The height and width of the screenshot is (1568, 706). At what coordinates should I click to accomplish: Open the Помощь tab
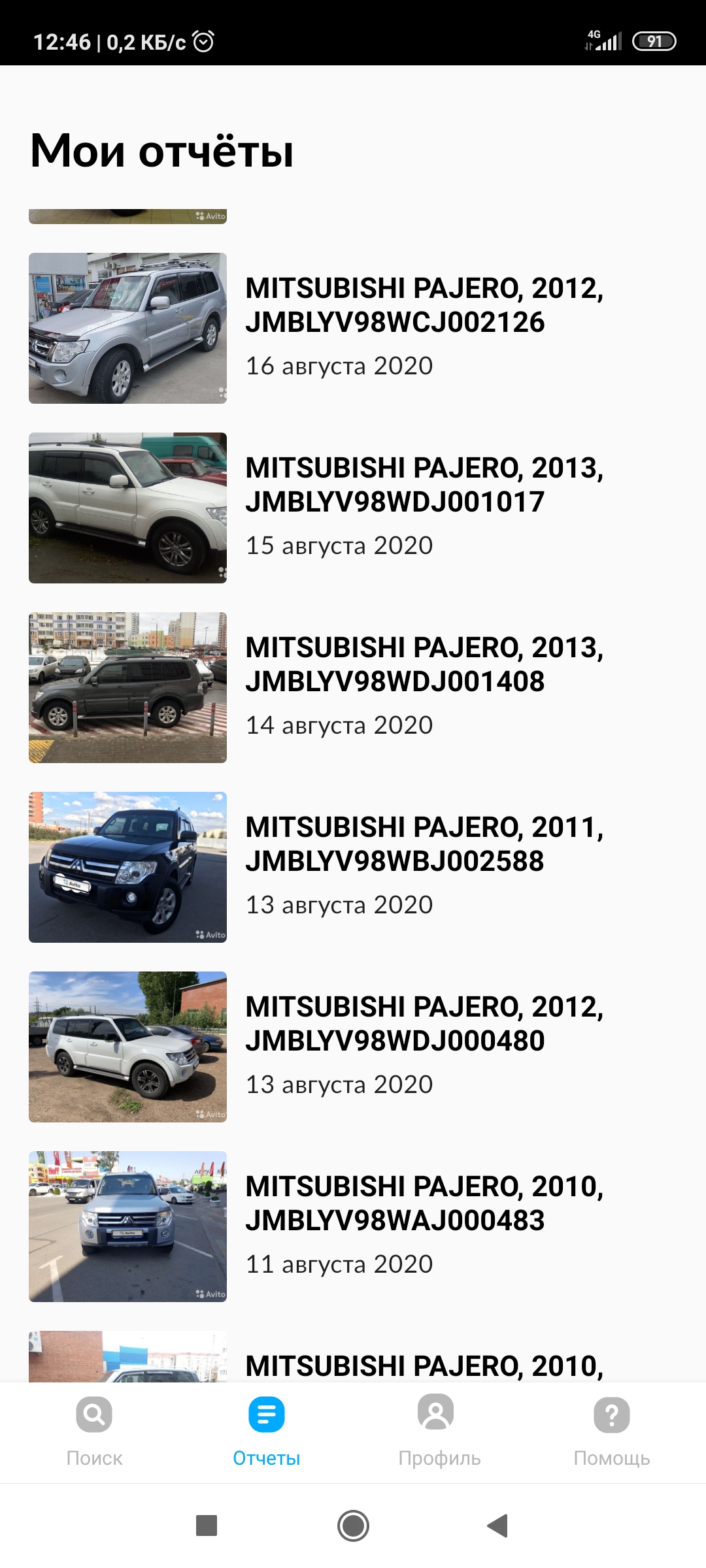click(611, 1431)
